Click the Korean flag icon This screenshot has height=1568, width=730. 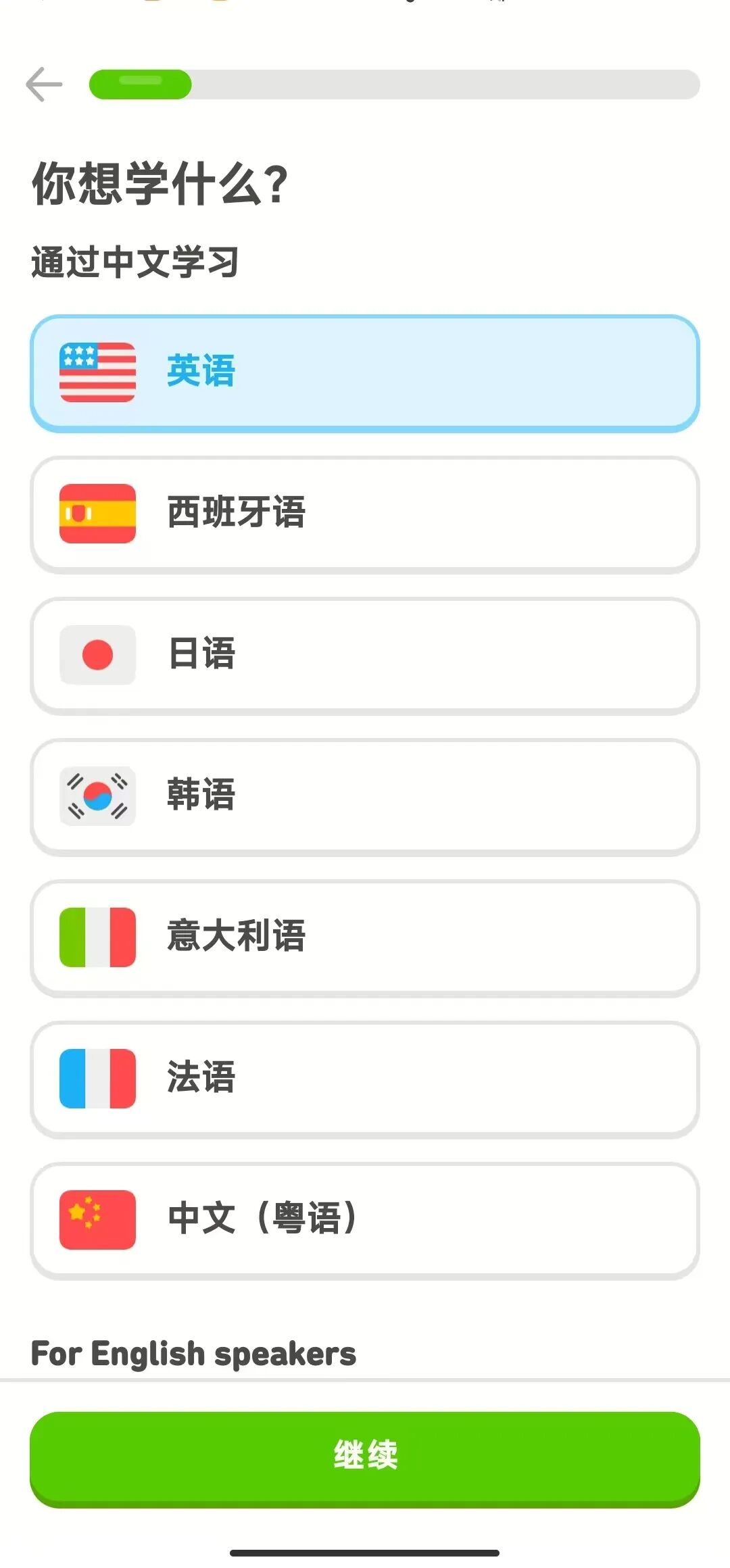(98, 796)
